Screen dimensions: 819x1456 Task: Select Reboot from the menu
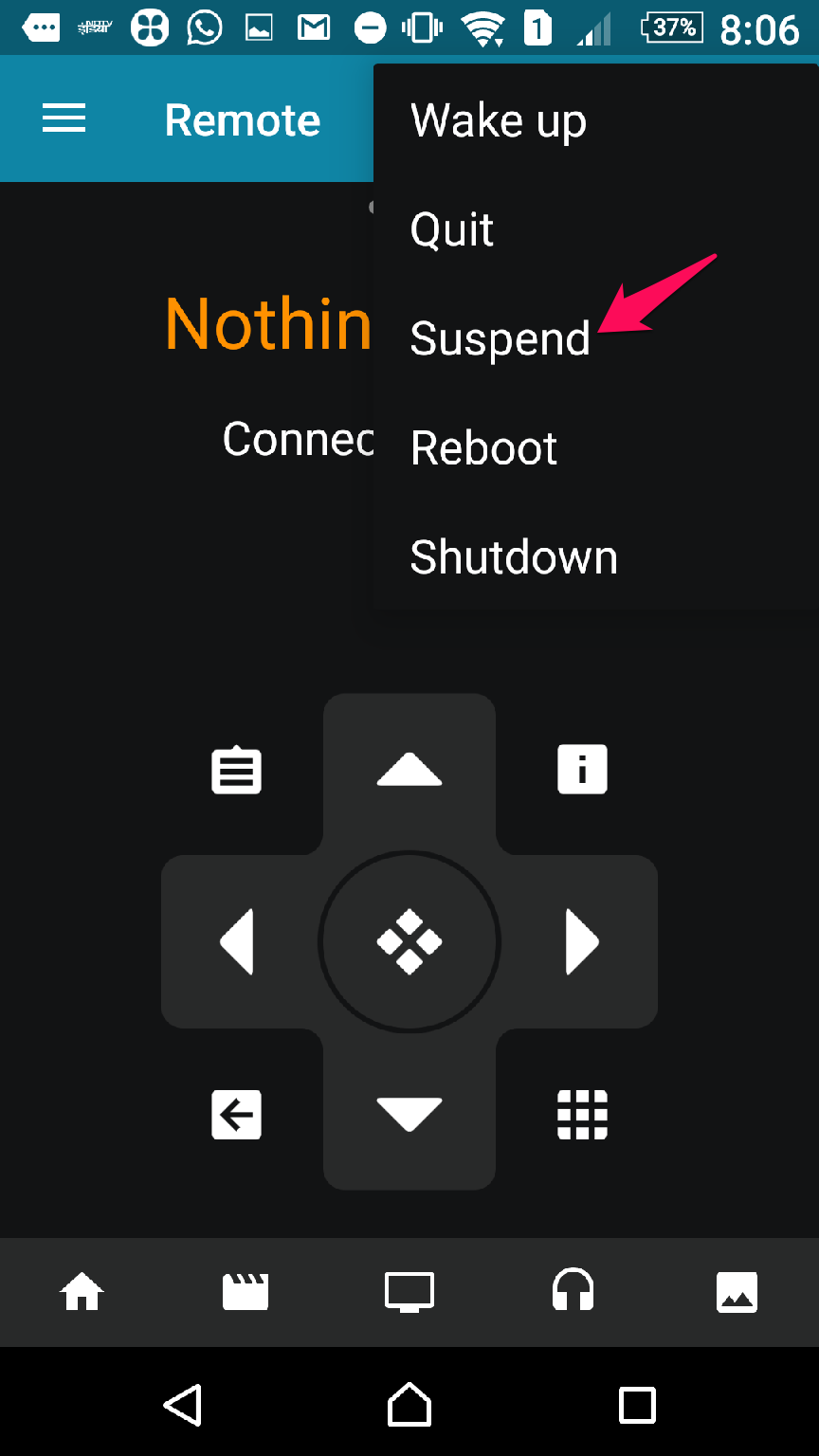[595, 447]
